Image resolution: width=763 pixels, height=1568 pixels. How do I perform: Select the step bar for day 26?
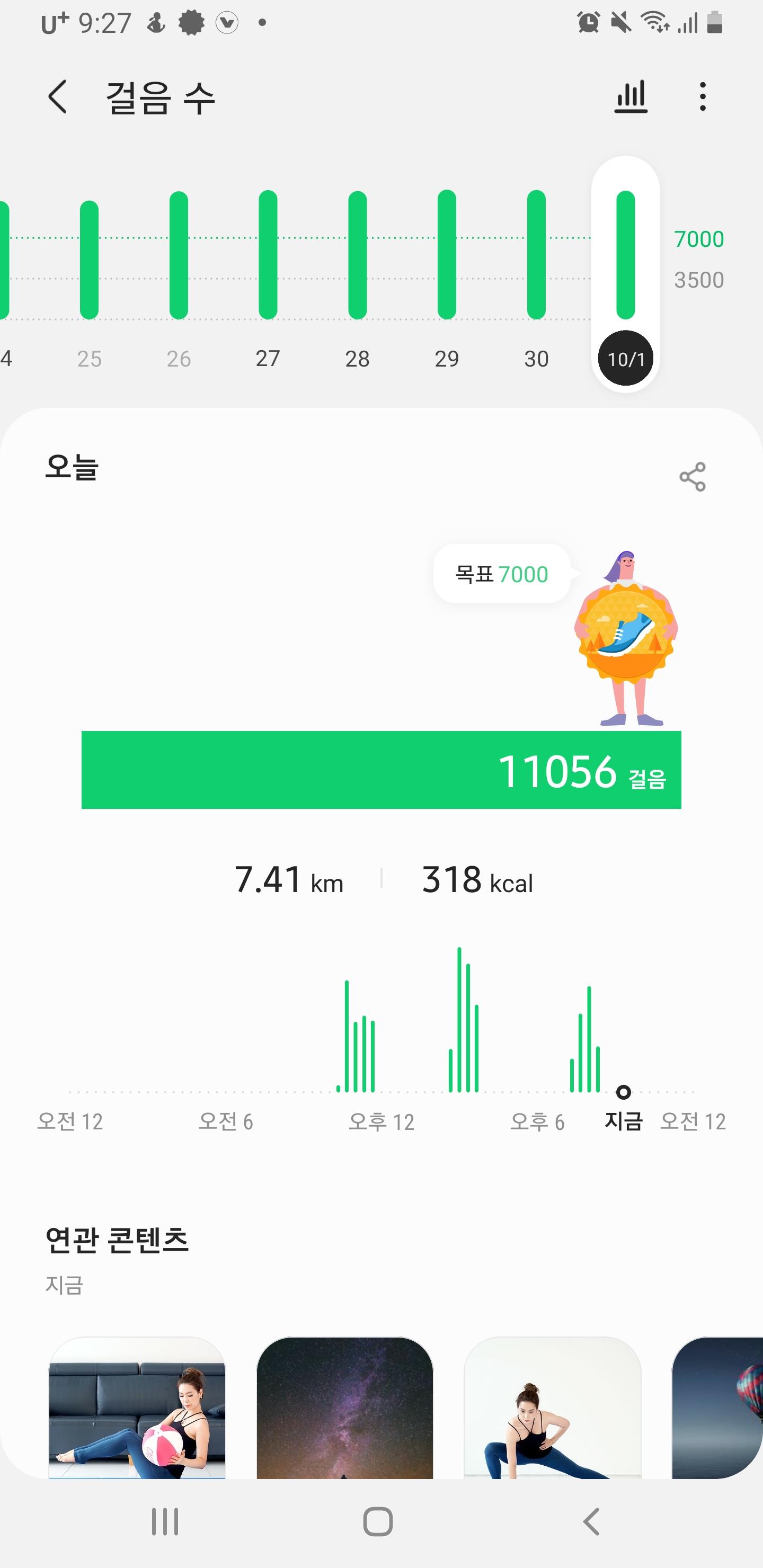coord(179,256)
